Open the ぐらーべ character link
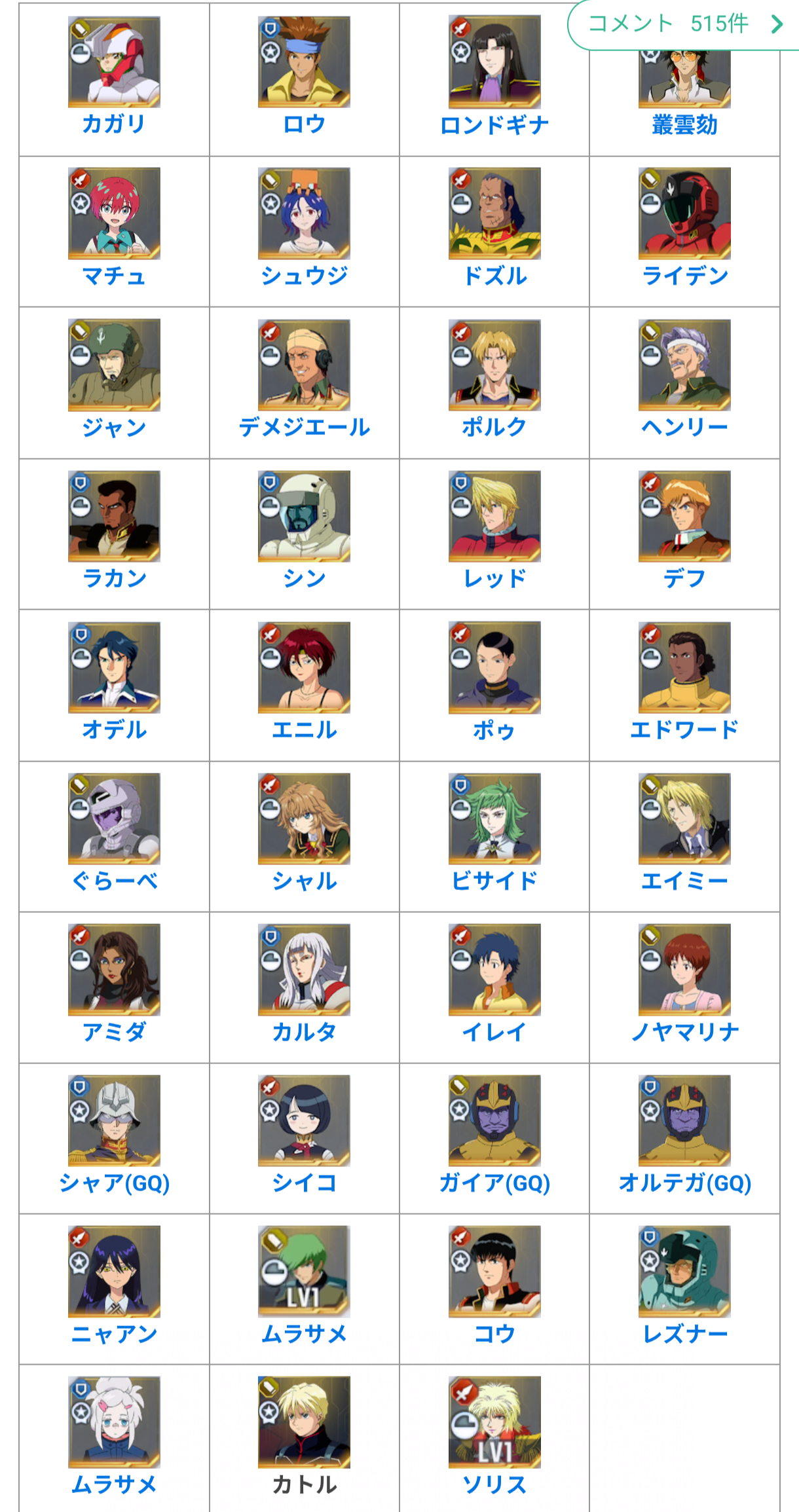799x1512 pixels. tap(114, 880)
